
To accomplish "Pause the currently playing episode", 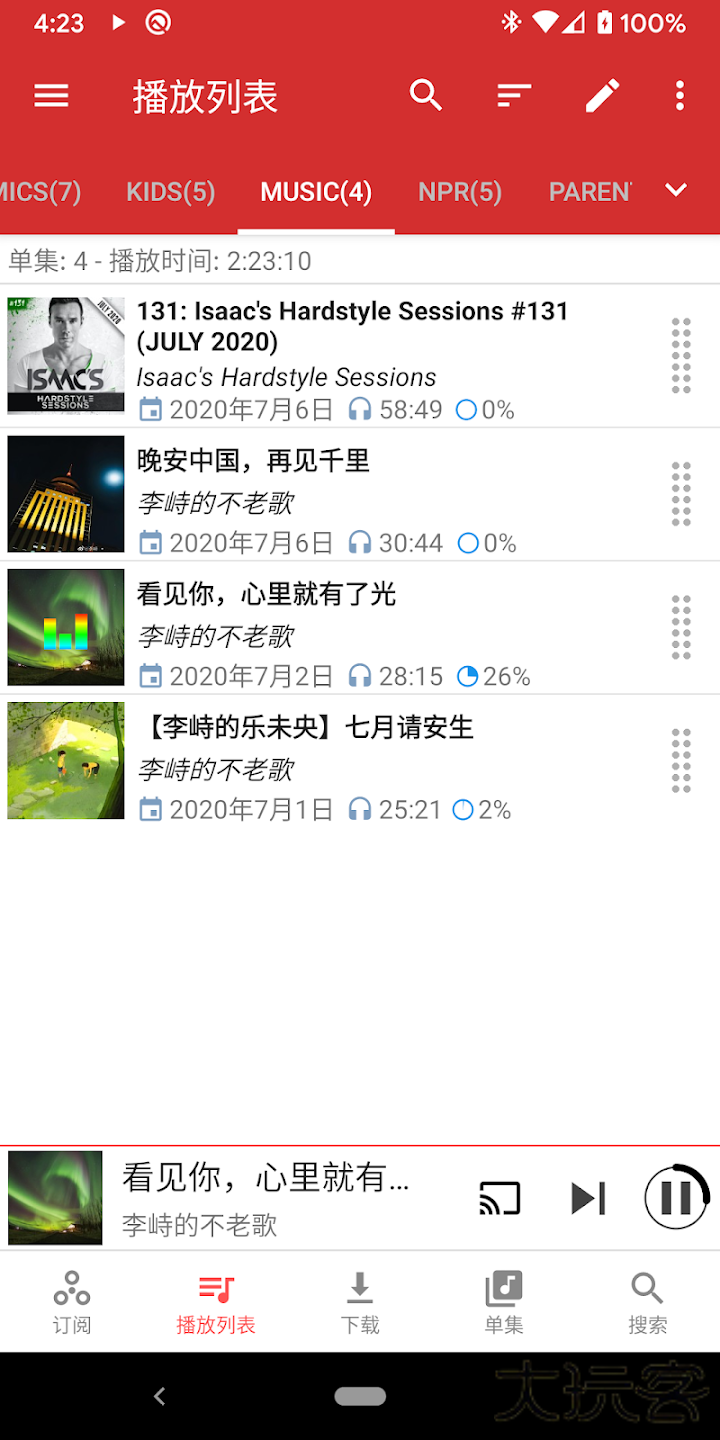I will click(676, 1197).
